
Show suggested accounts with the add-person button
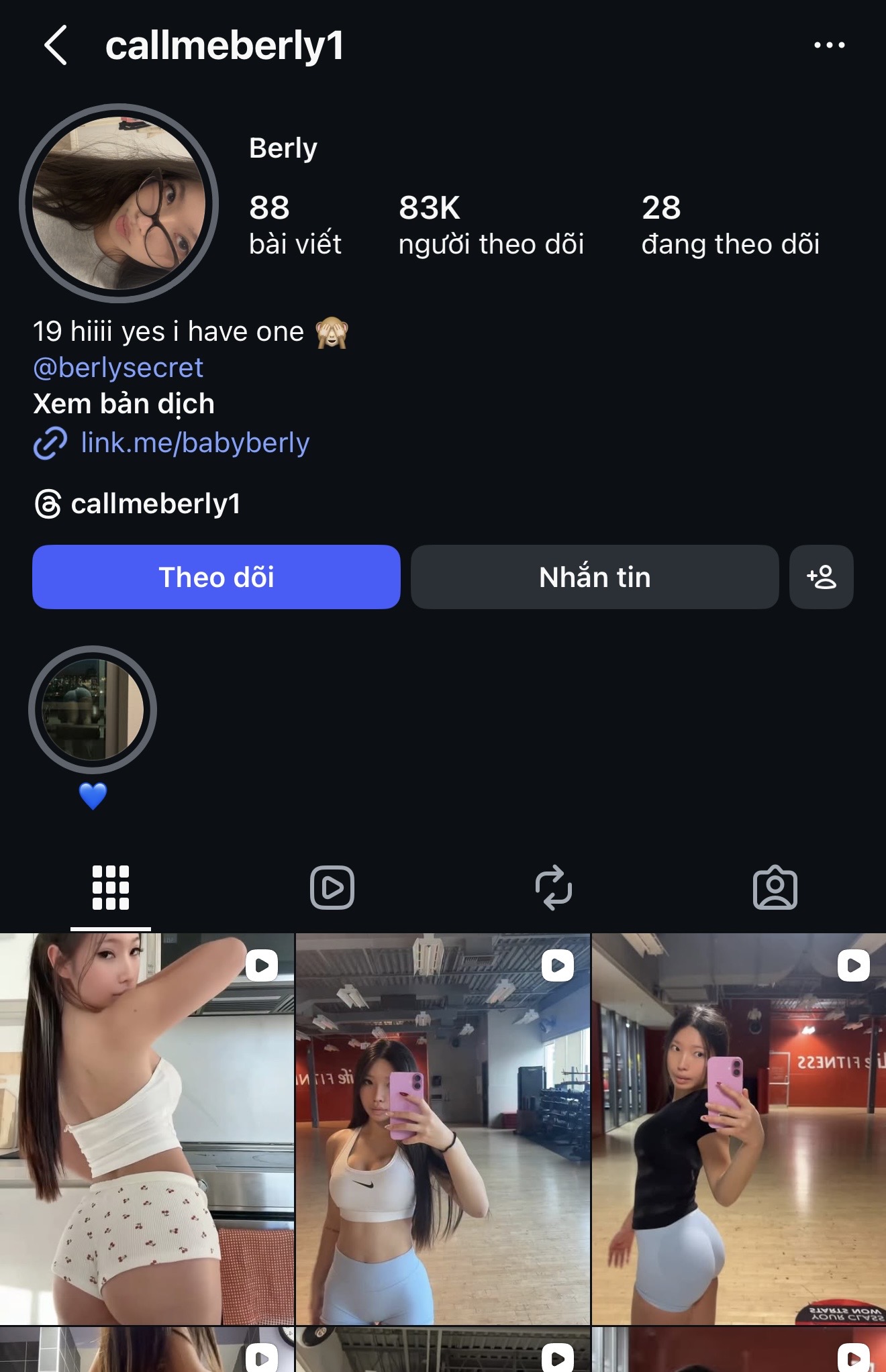[821, 577]
